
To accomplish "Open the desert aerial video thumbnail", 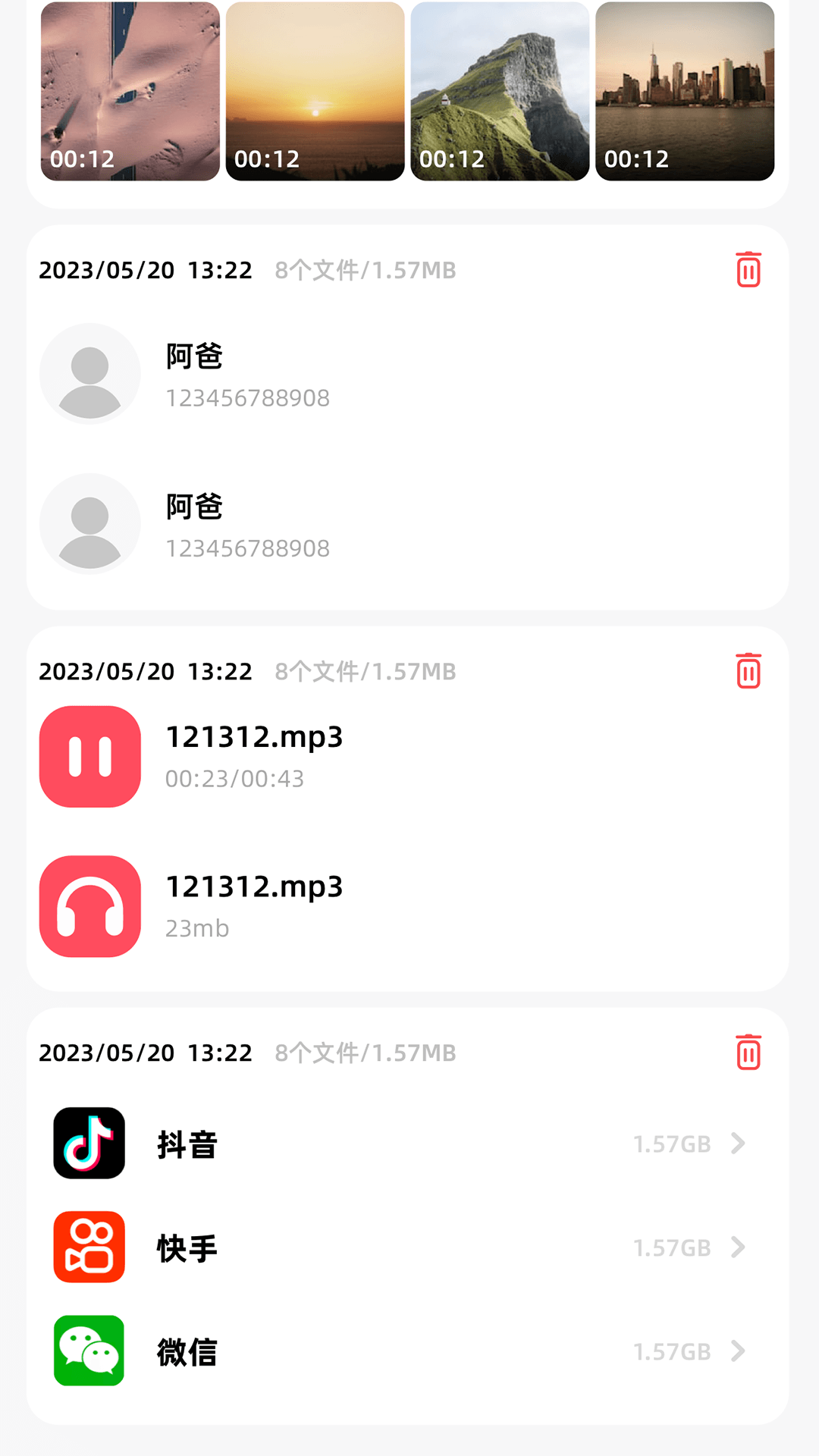I will (x=130, y=91).
